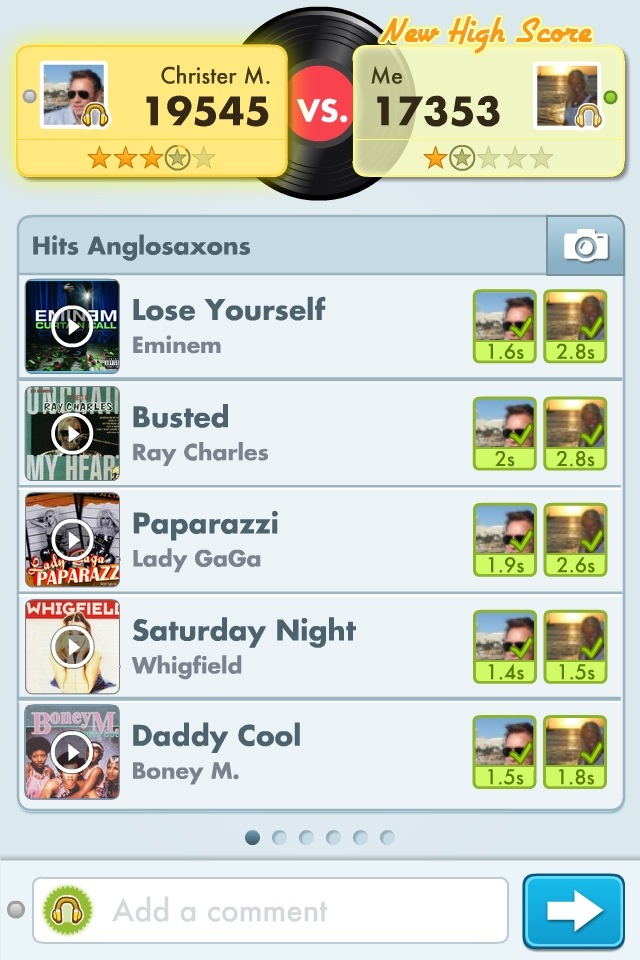Image resolution: width=640 pixels, height=960 pixels.
Task: Take a screenshot with the camera icon
Action: coord(585,245)
